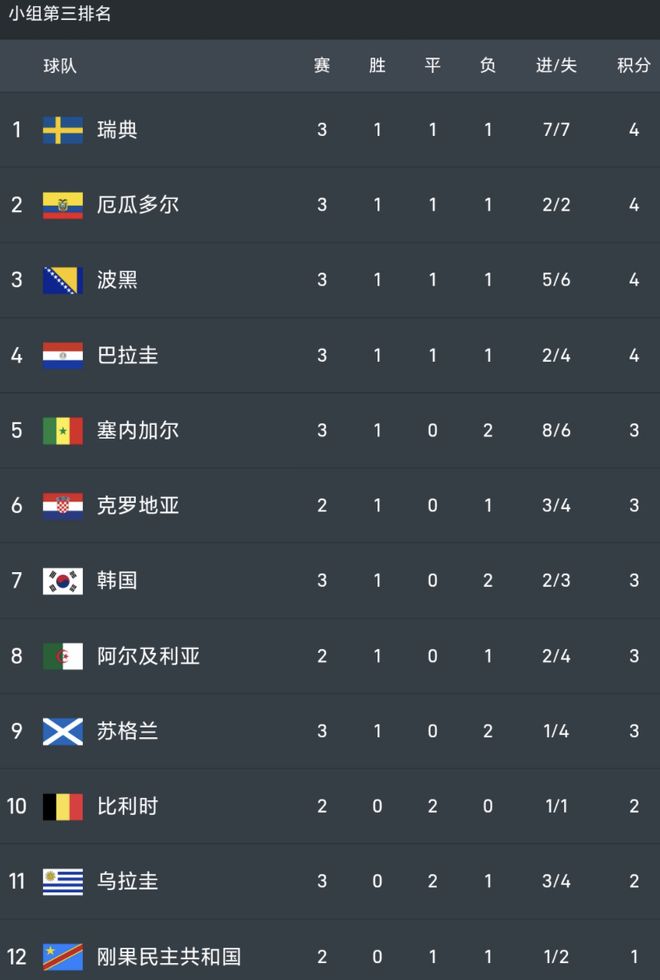The height and width of the screenshot is (980, 660).
Task: Open the 克罗地亚 team page
Action: pyautogui.click(x=330, y=506)
